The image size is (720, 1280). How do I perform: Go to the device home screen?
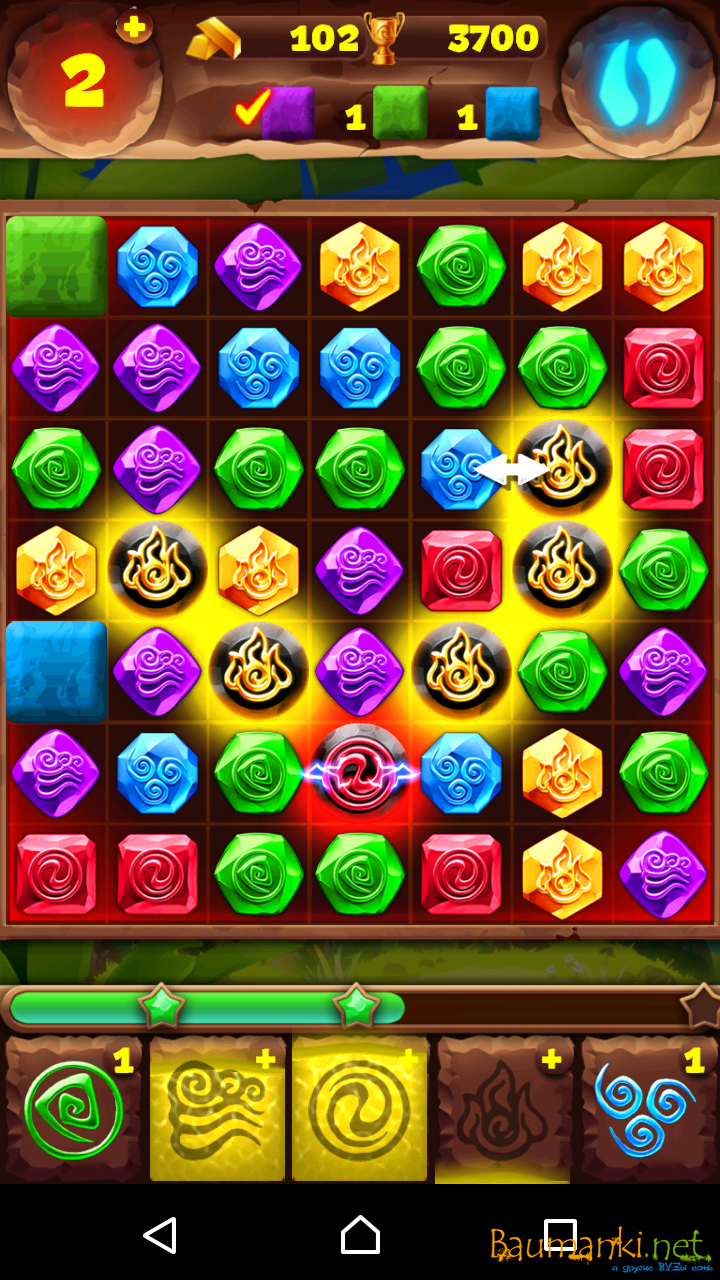[360, 1235]
